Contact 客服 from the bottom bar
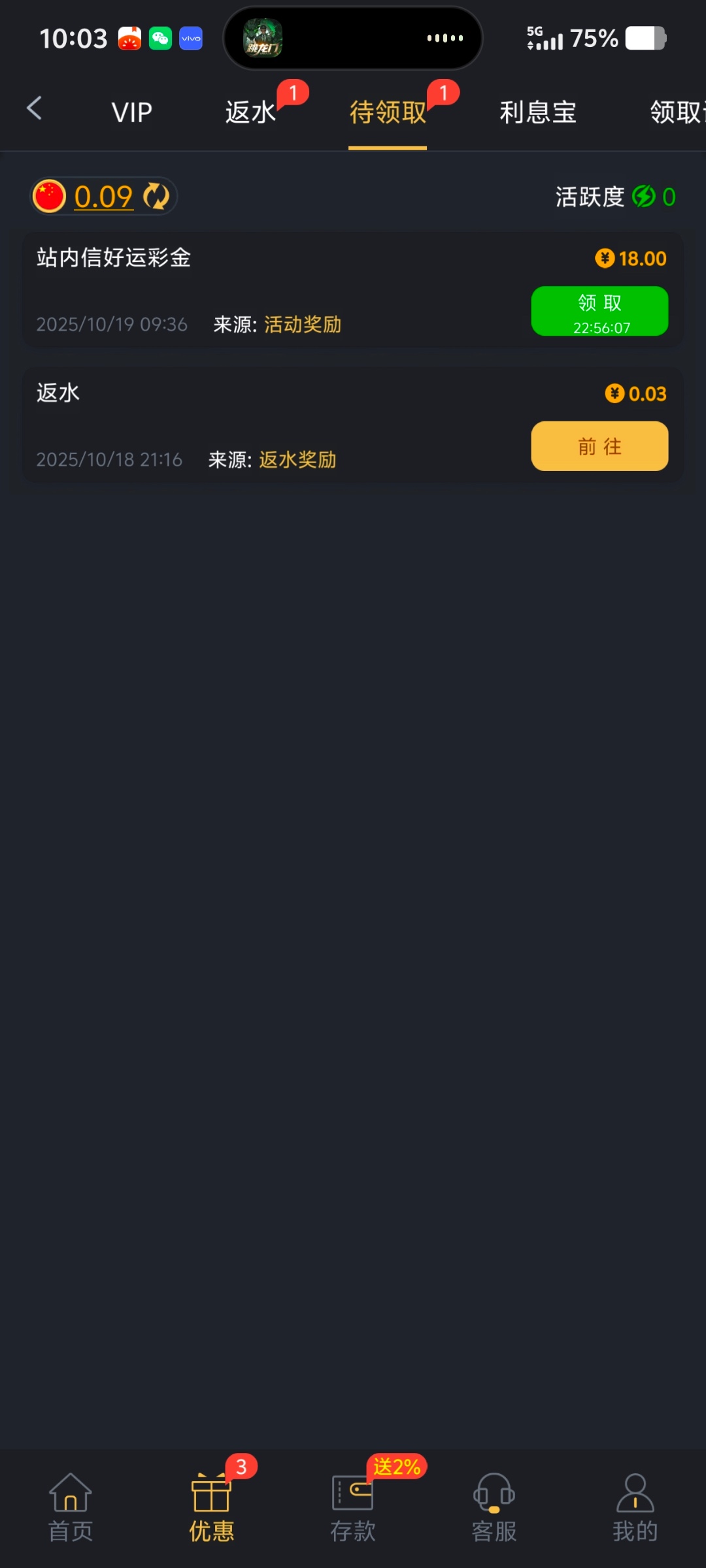Viewport: 706px width, 1568px height. click(494, 1507)
